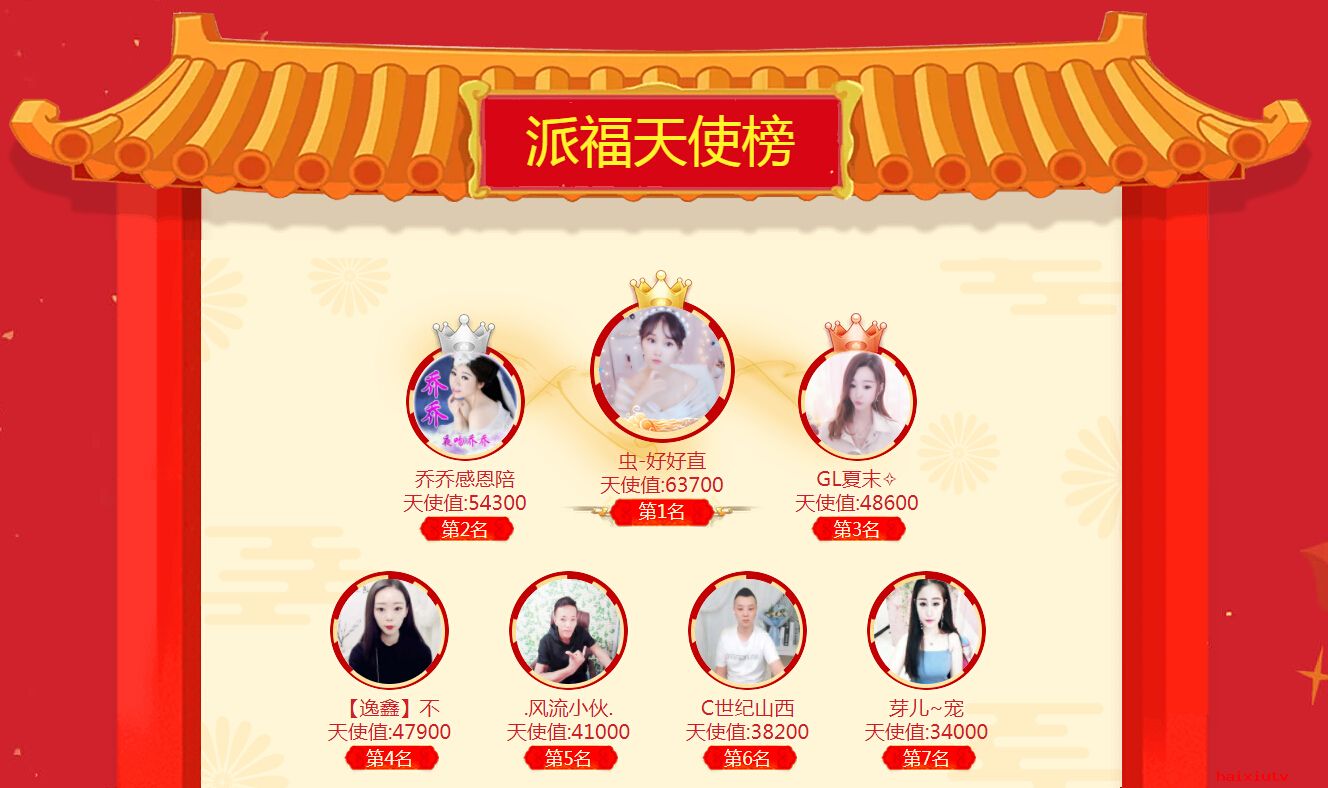This screenshot has width=1328, height=788.
Task: Open 虫-好好直's first-place avatar
Action: [662, 370]
